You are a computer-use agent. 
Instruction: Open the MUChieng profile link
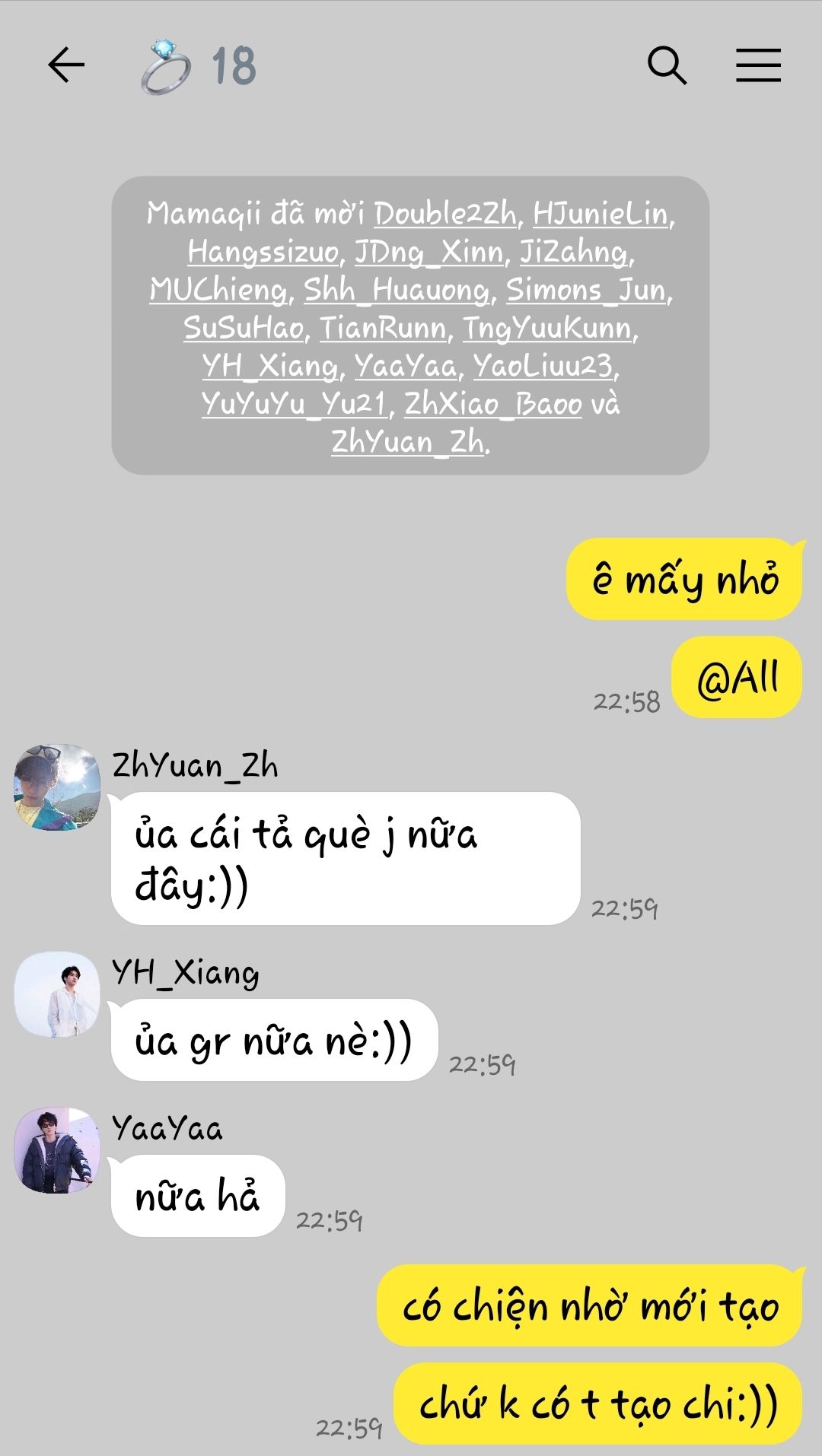[x=218, y=290]
